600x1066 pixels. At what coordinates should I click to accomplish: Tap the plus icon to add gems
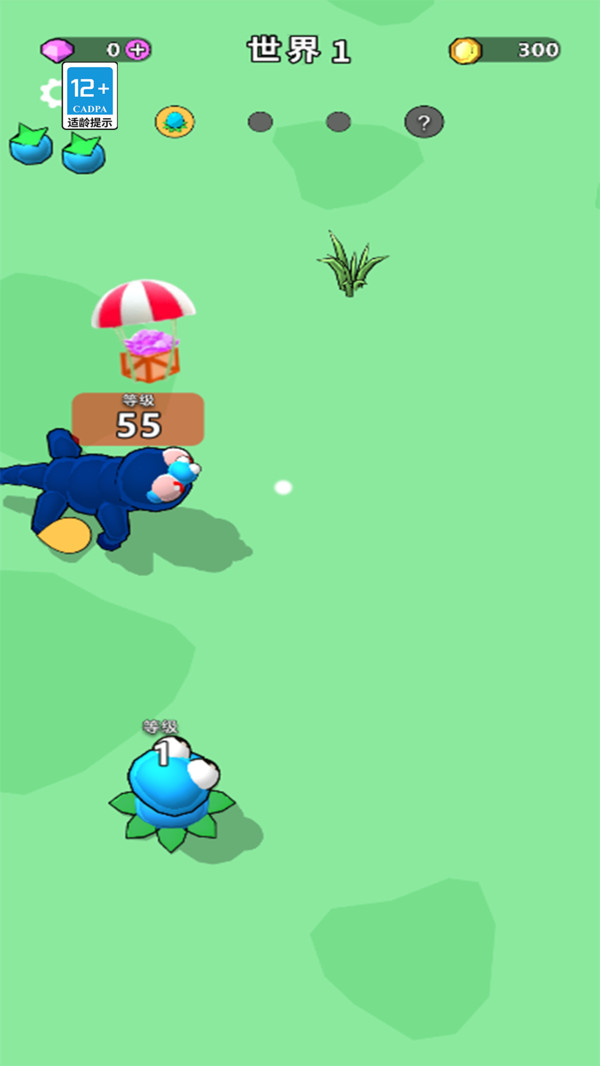[x=138, y=49]
